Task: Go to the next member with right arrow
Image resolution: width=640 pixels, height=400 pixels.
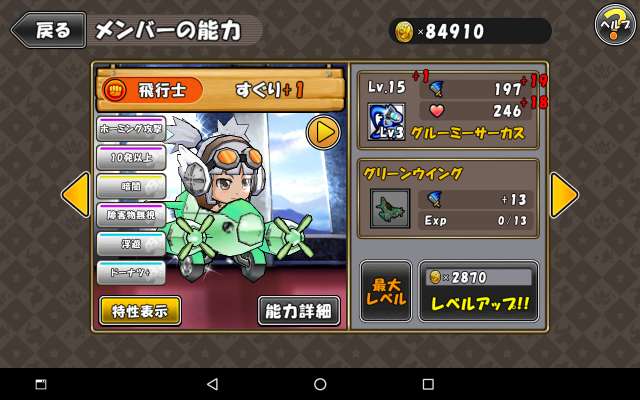Action: point(565,195)
